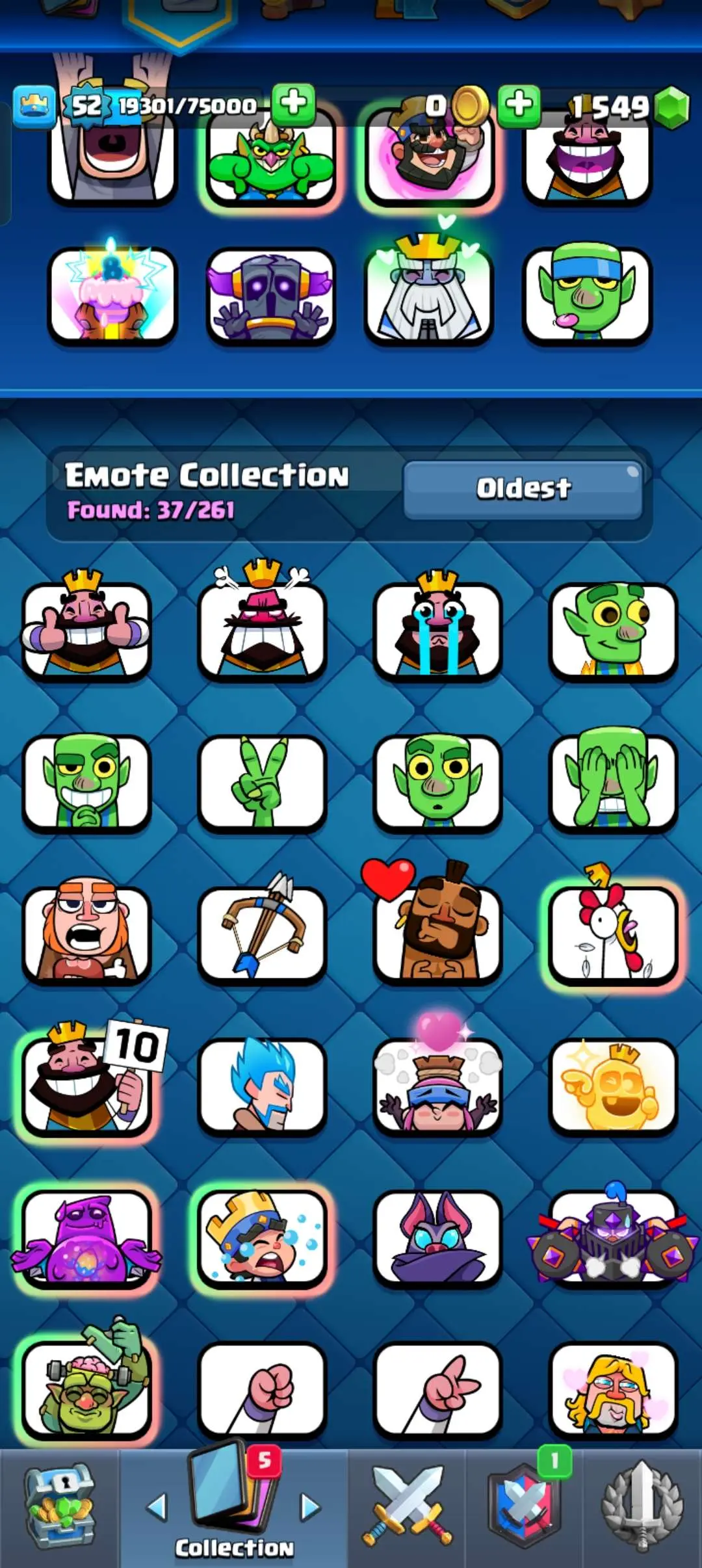This screenshot has height=1568, width=702.
Task: Switch to the Battle crossed swords tab
Action: pos(407,1509)
